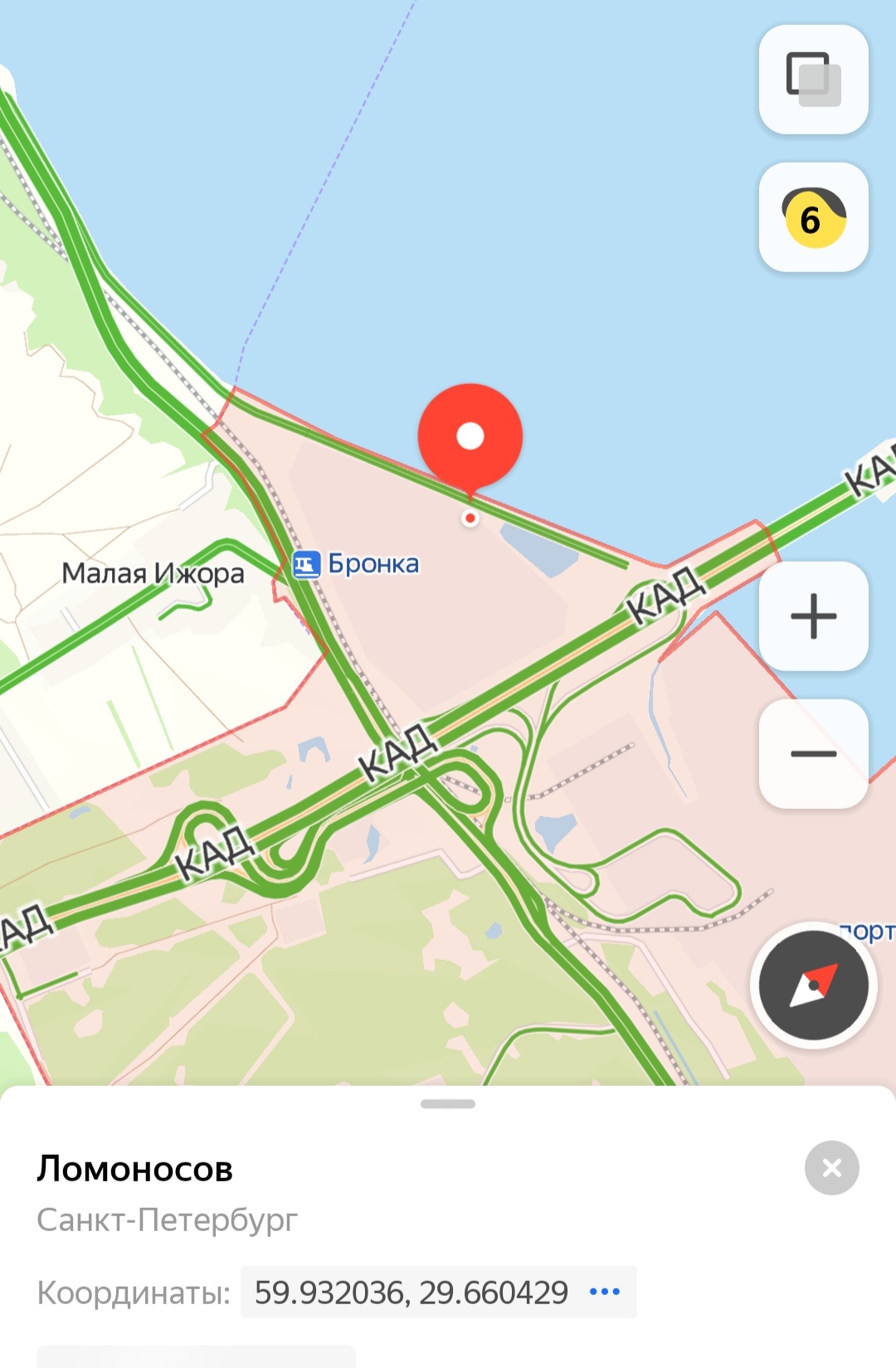Zoom in with the plus button
896x1368 pixels.
click(813, 616)
